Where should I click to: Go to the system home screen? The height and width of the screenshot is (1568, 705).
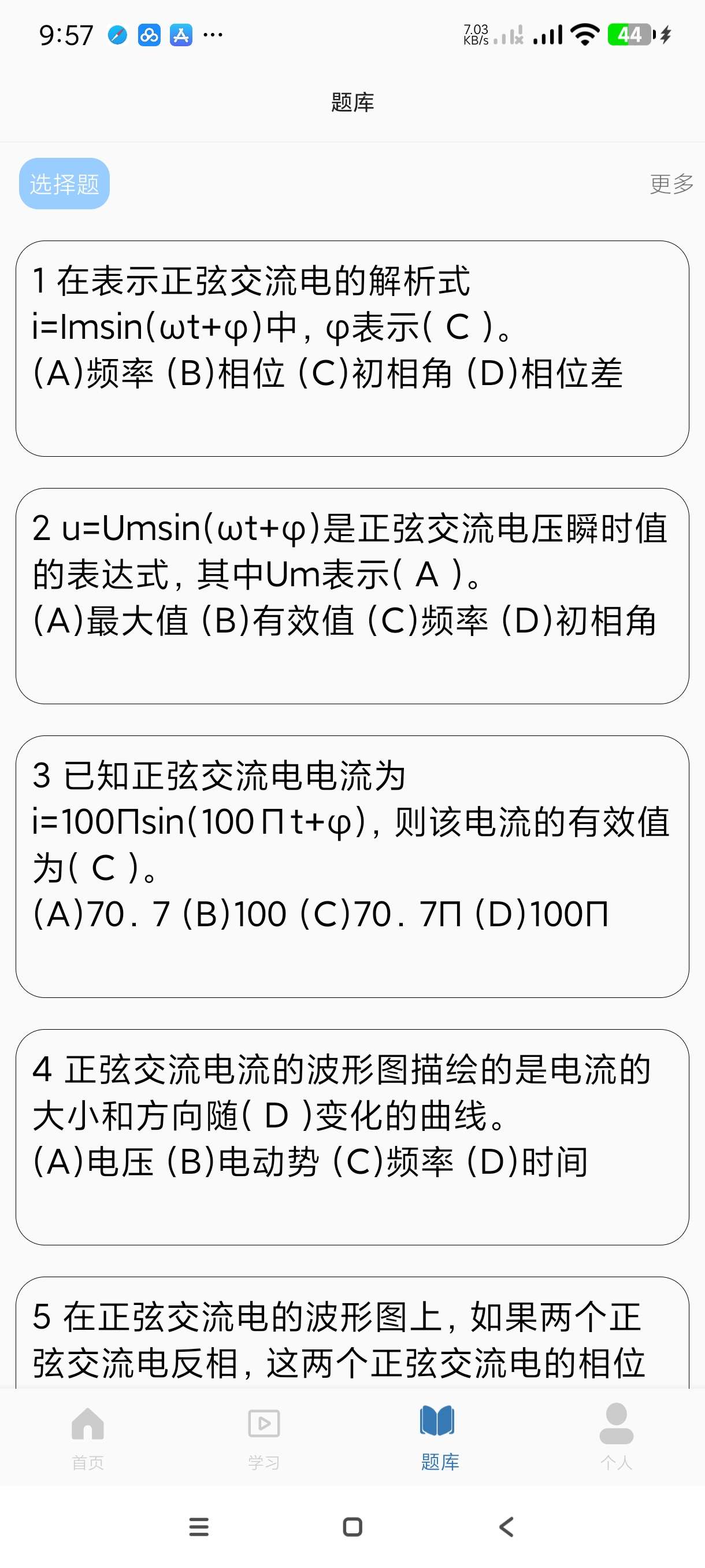352,1526
